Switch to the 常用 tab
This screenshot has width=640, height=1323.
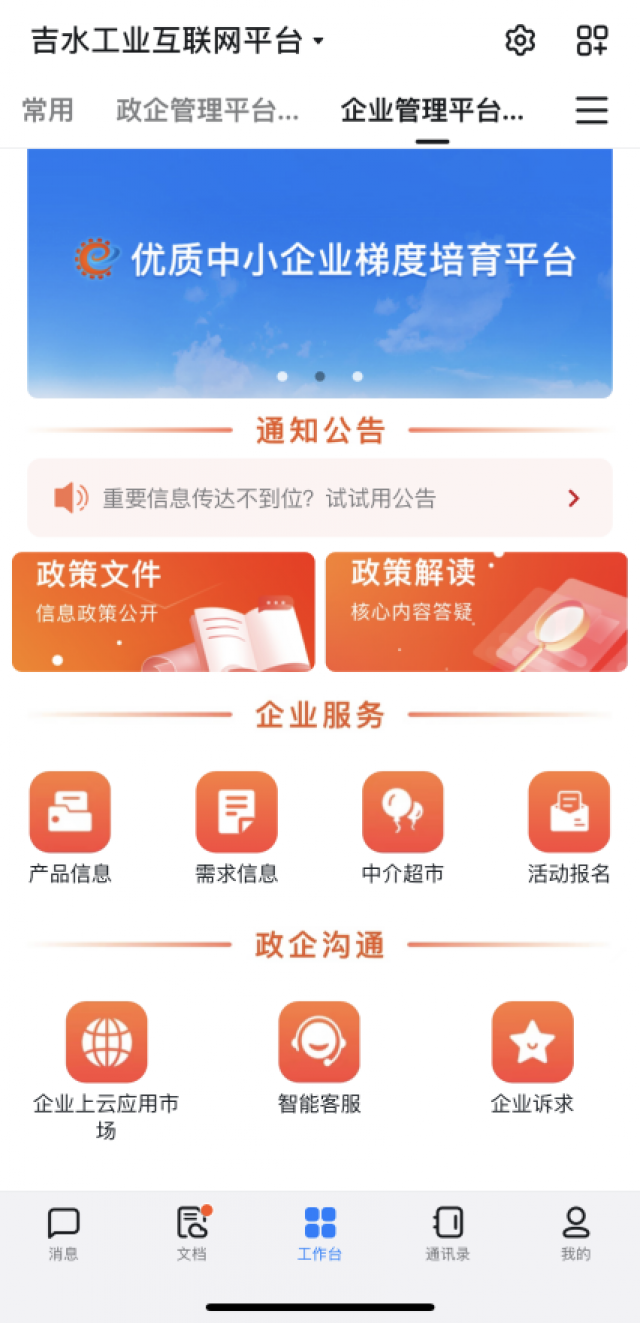(48, 110)
